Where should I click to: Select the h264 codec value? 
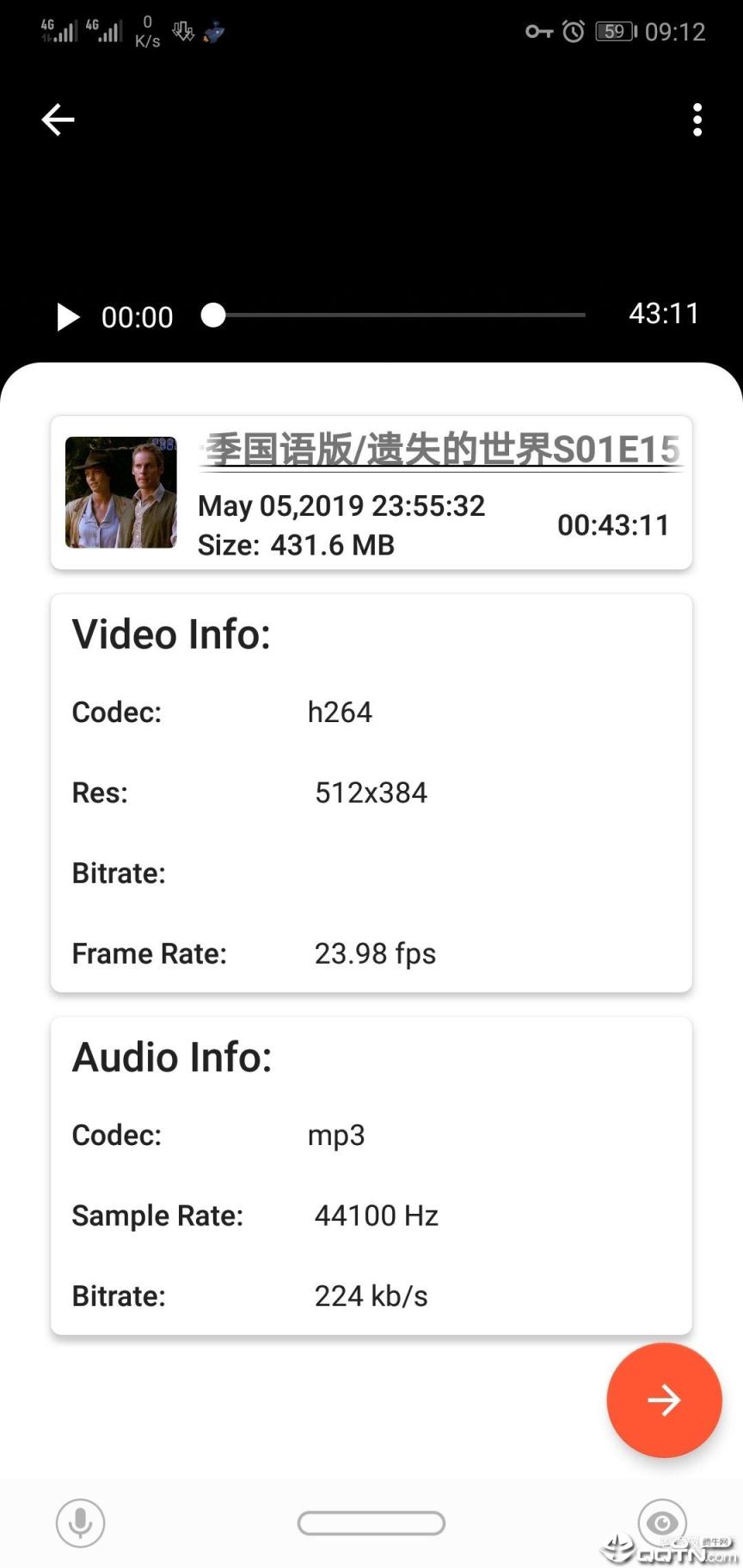point(341,712)
